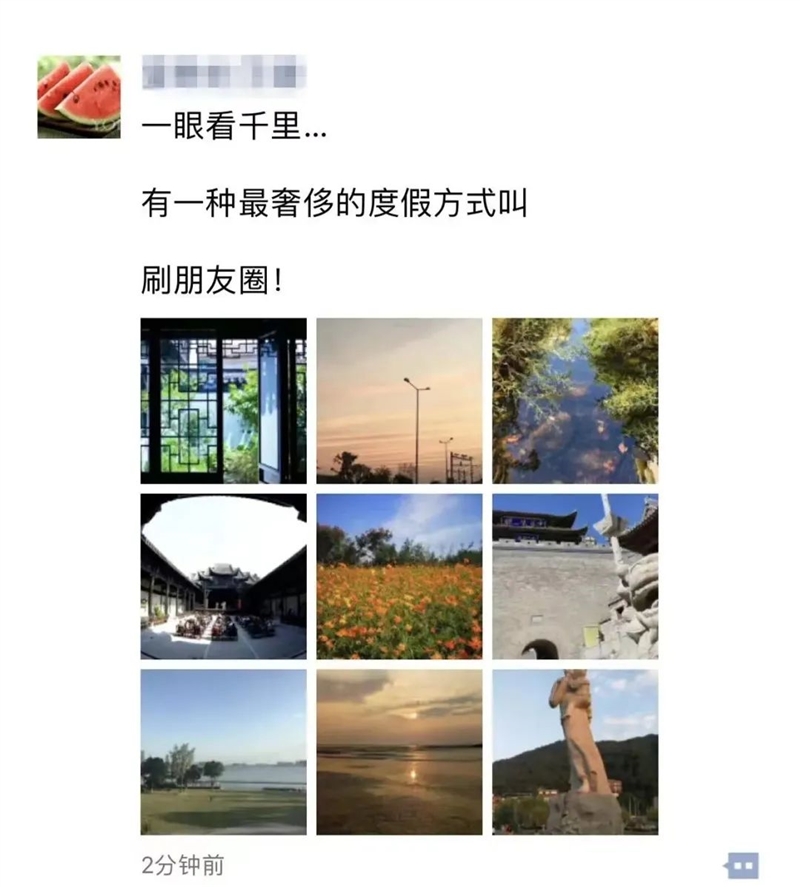
Task: View the sunset over water photo
Action: click(399, 752)
